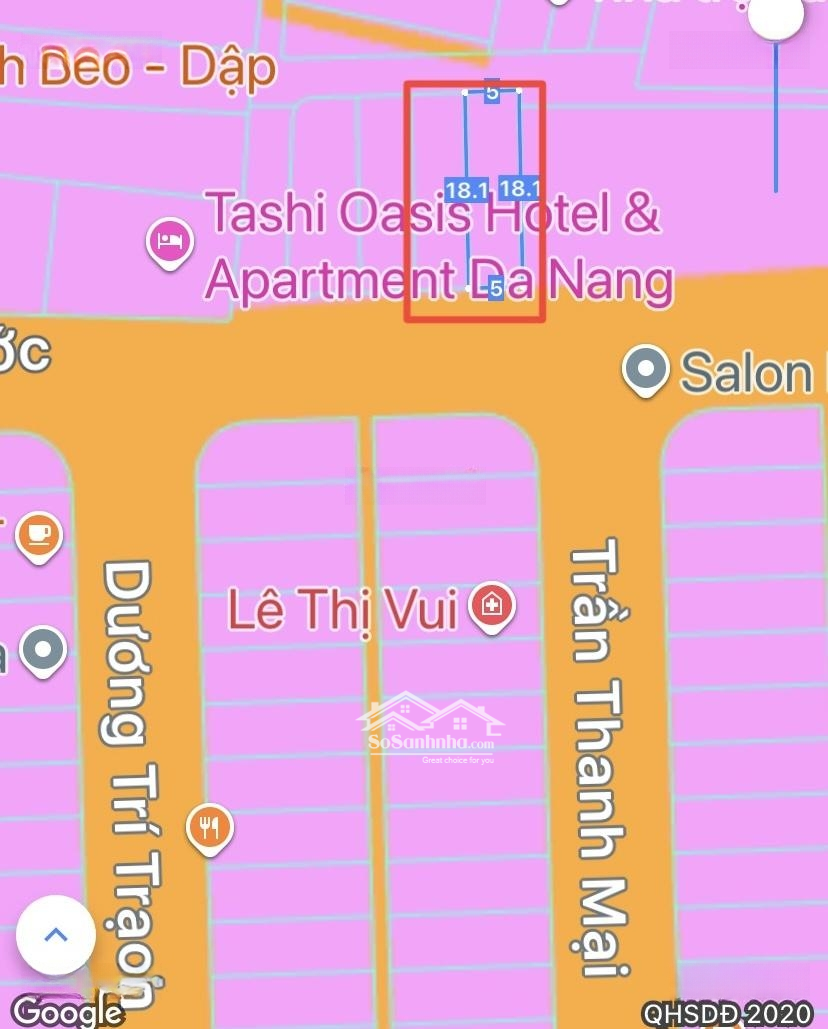Select the restaurant fork-and-knife icon
The width and height of the screenshot is (828, 1029).
(208, 825)
